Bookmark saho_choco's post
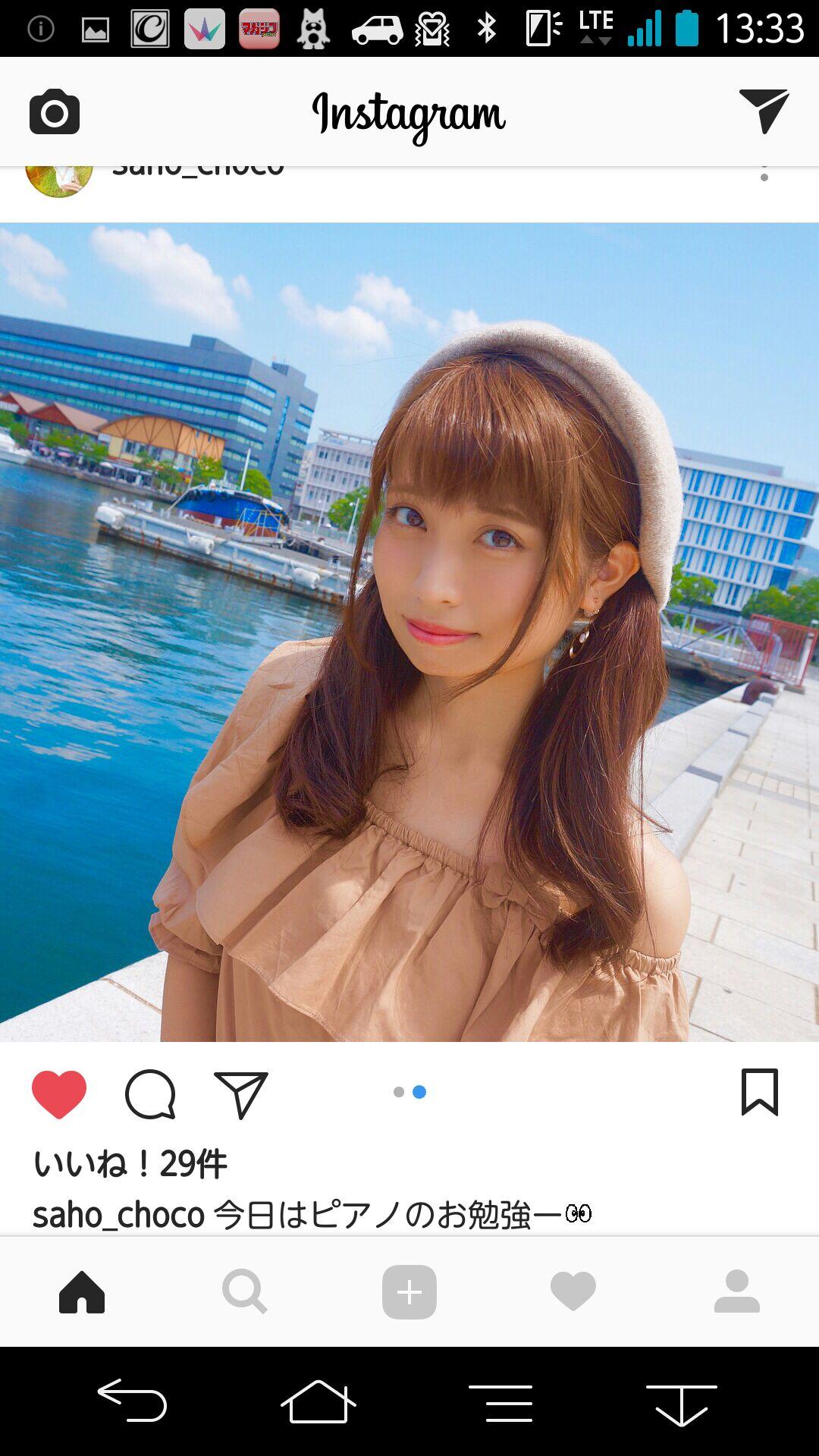The width and height of the screenshot is (819, 1456). point(759,1093)
